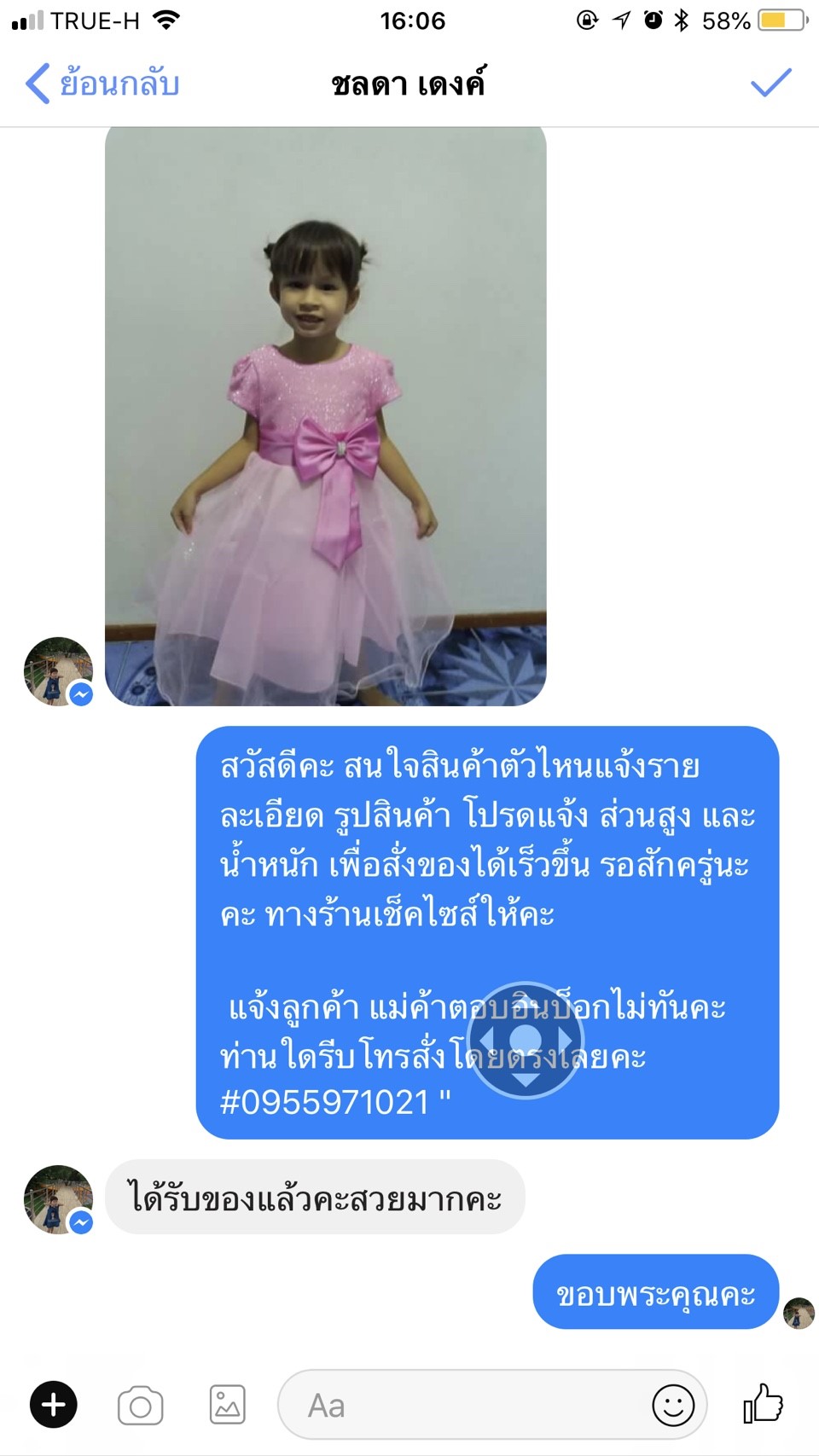Open the camera to take photo
The width and height of the screenshot is (819, 1456).
pos(141,1405)
